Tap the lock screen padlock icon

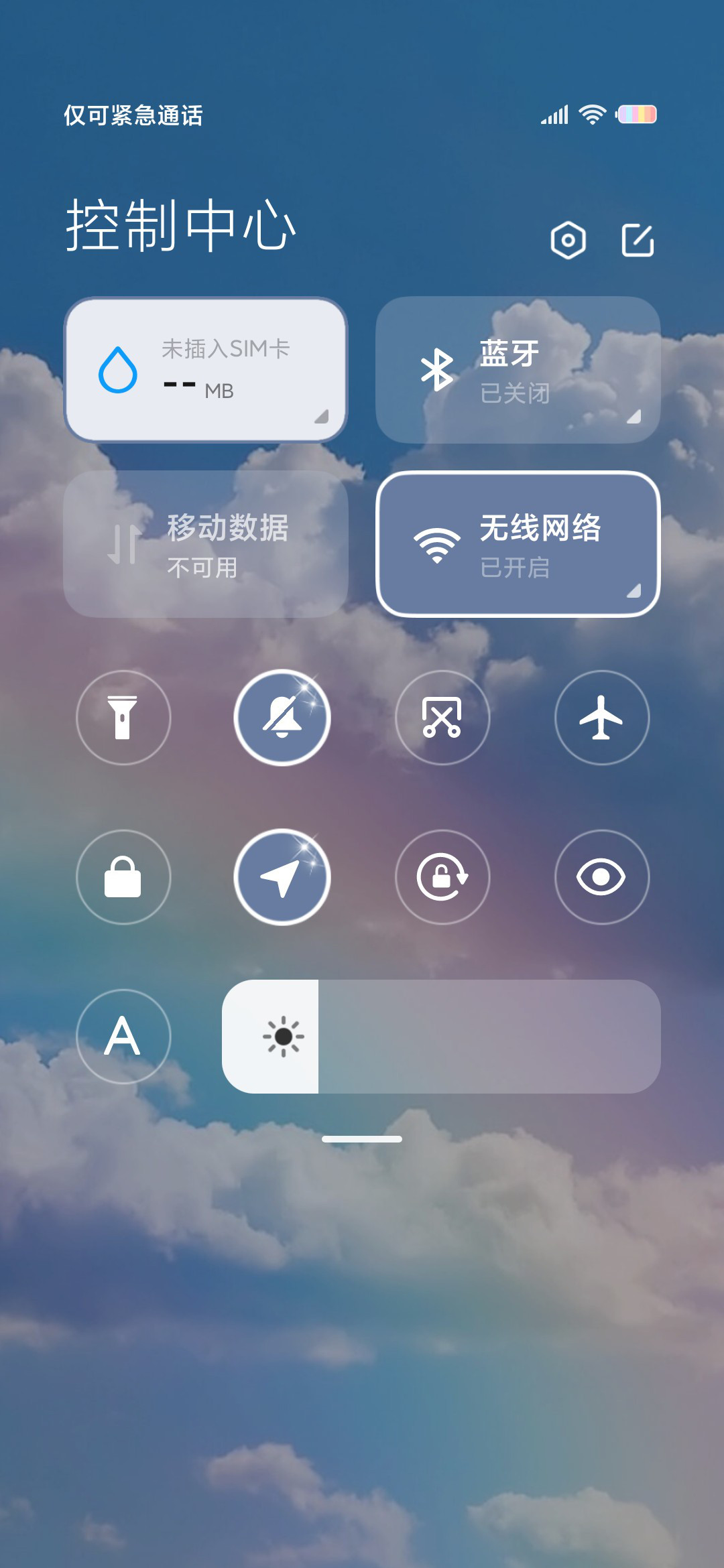click(123, 877)
